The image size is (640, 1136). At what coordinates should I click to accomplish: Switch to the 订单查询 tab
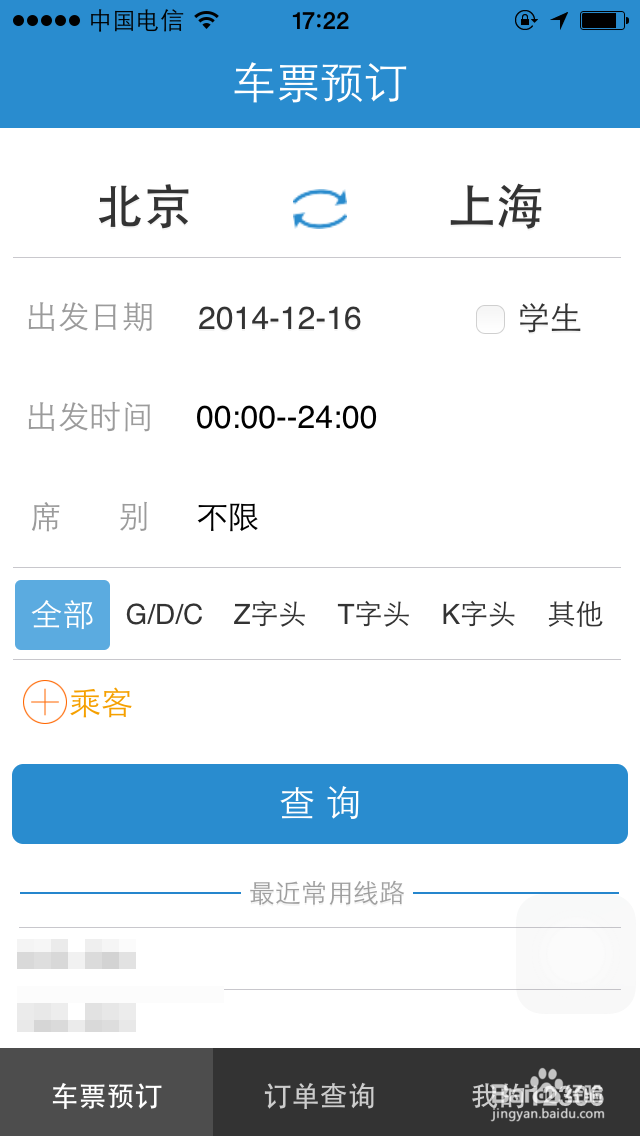(320, 1095)
